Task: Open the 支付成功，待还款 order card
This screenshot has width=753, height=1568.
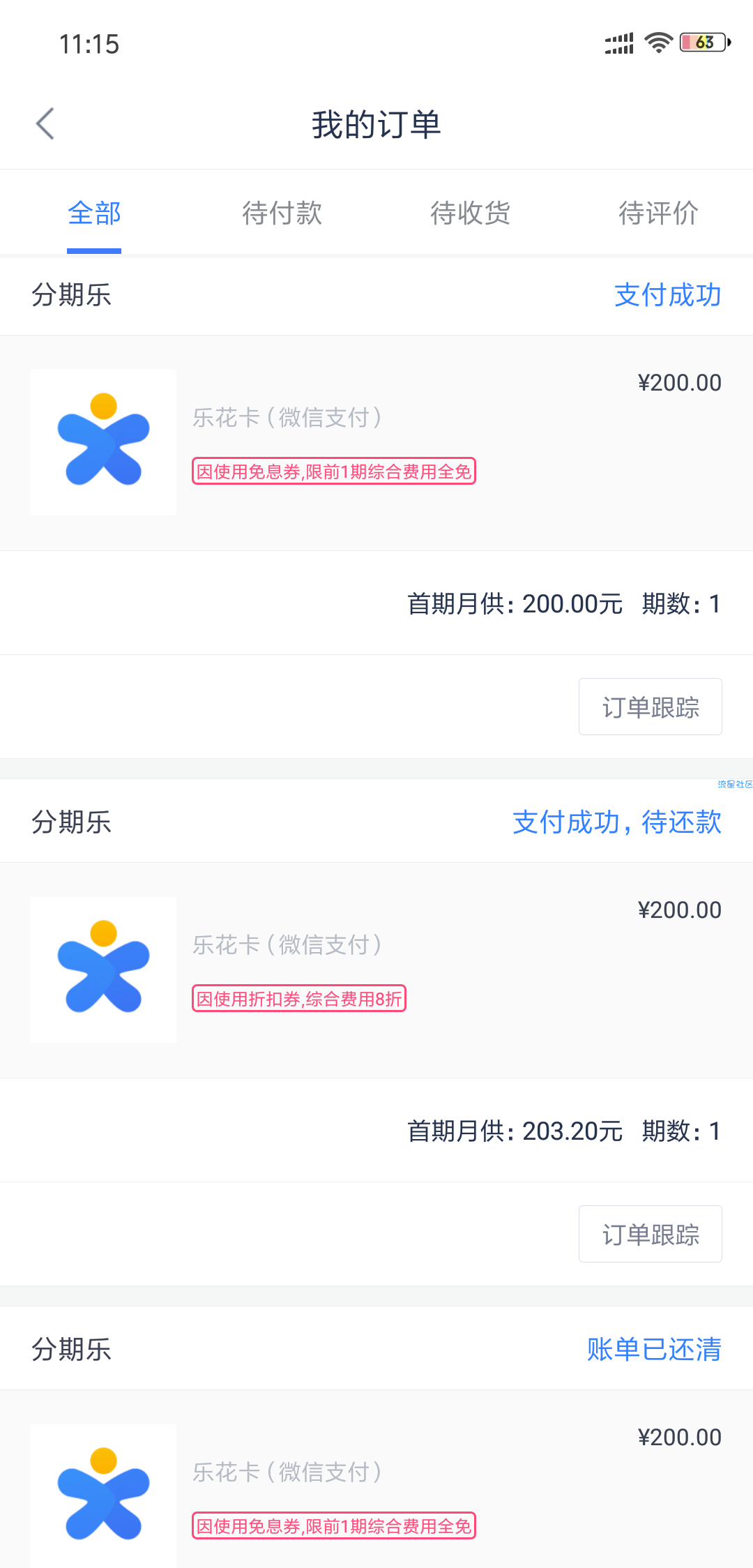Action: pyautogui.click(x=376, y=970)
